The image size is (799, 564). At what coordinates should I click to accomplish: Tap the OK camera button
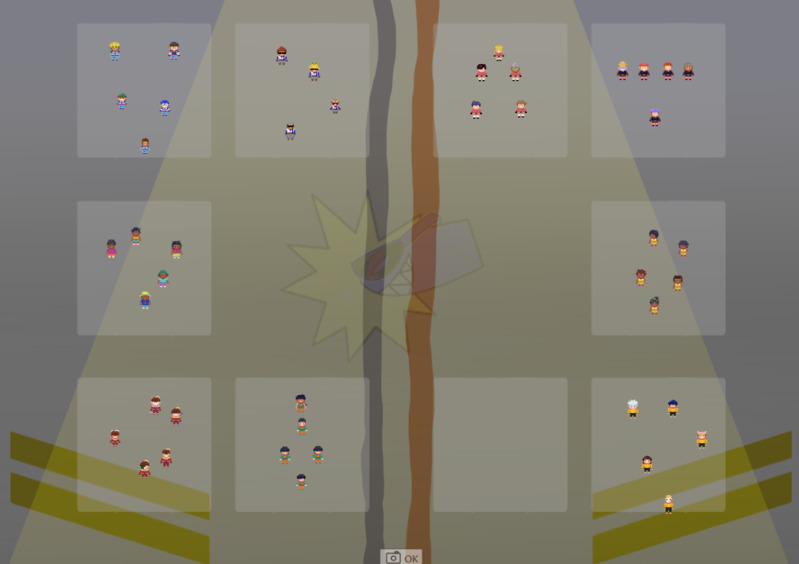point(401,557)
